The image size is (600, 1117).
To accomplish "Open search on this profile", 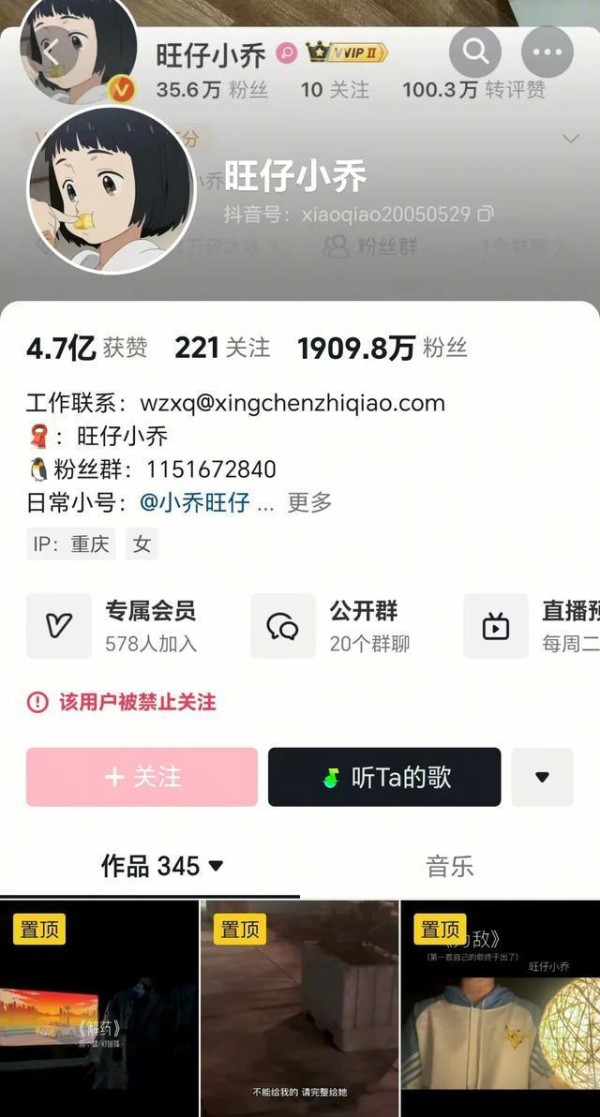I will tap(475, 51).
